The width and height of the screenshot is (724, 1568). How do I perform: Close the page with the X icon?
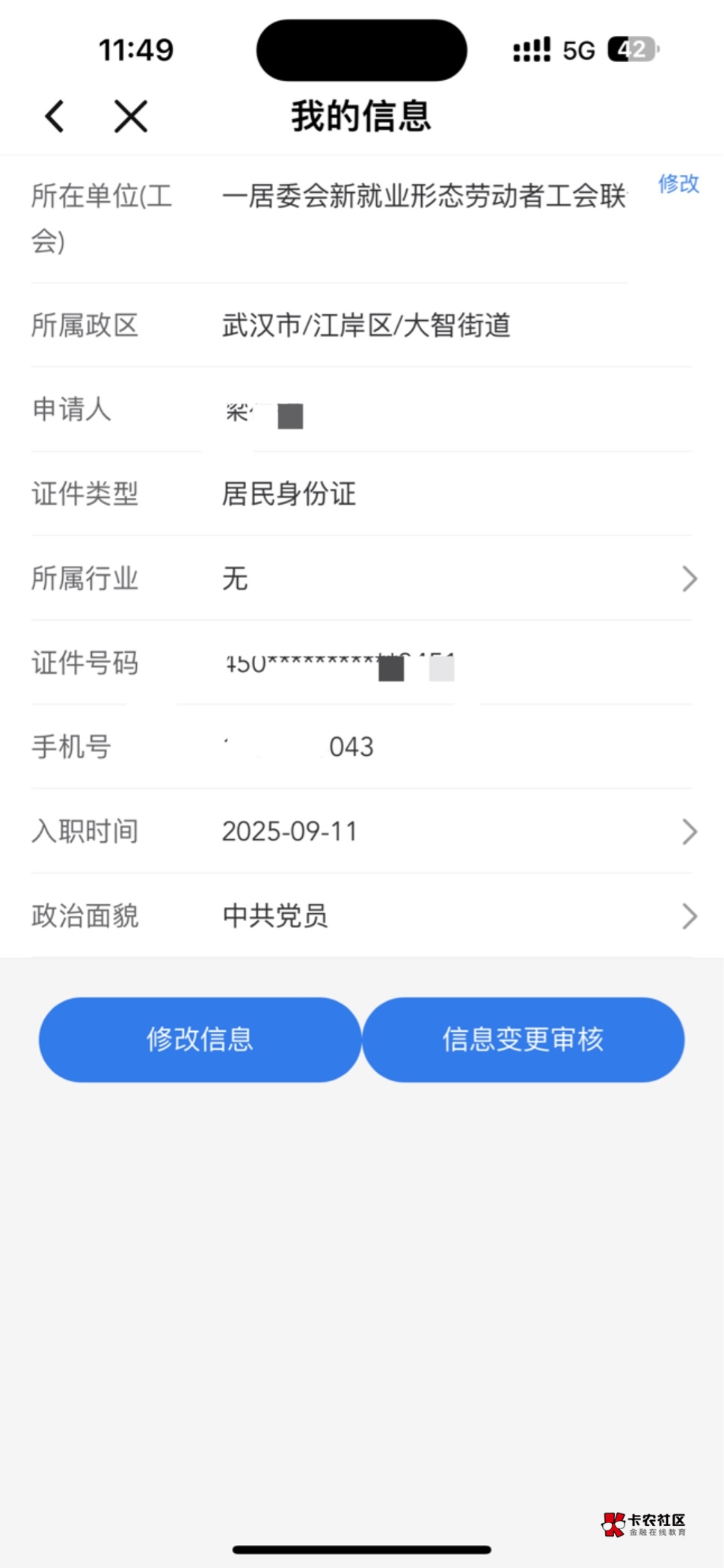(131, 117)
